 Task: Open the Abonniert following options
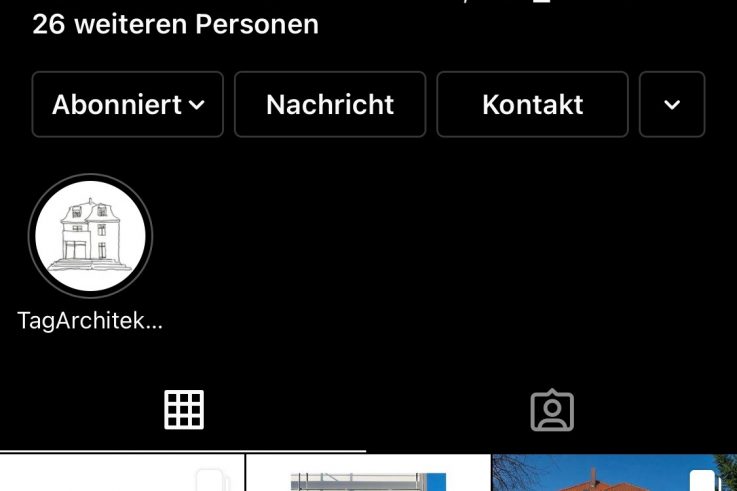tap(128, 104)
